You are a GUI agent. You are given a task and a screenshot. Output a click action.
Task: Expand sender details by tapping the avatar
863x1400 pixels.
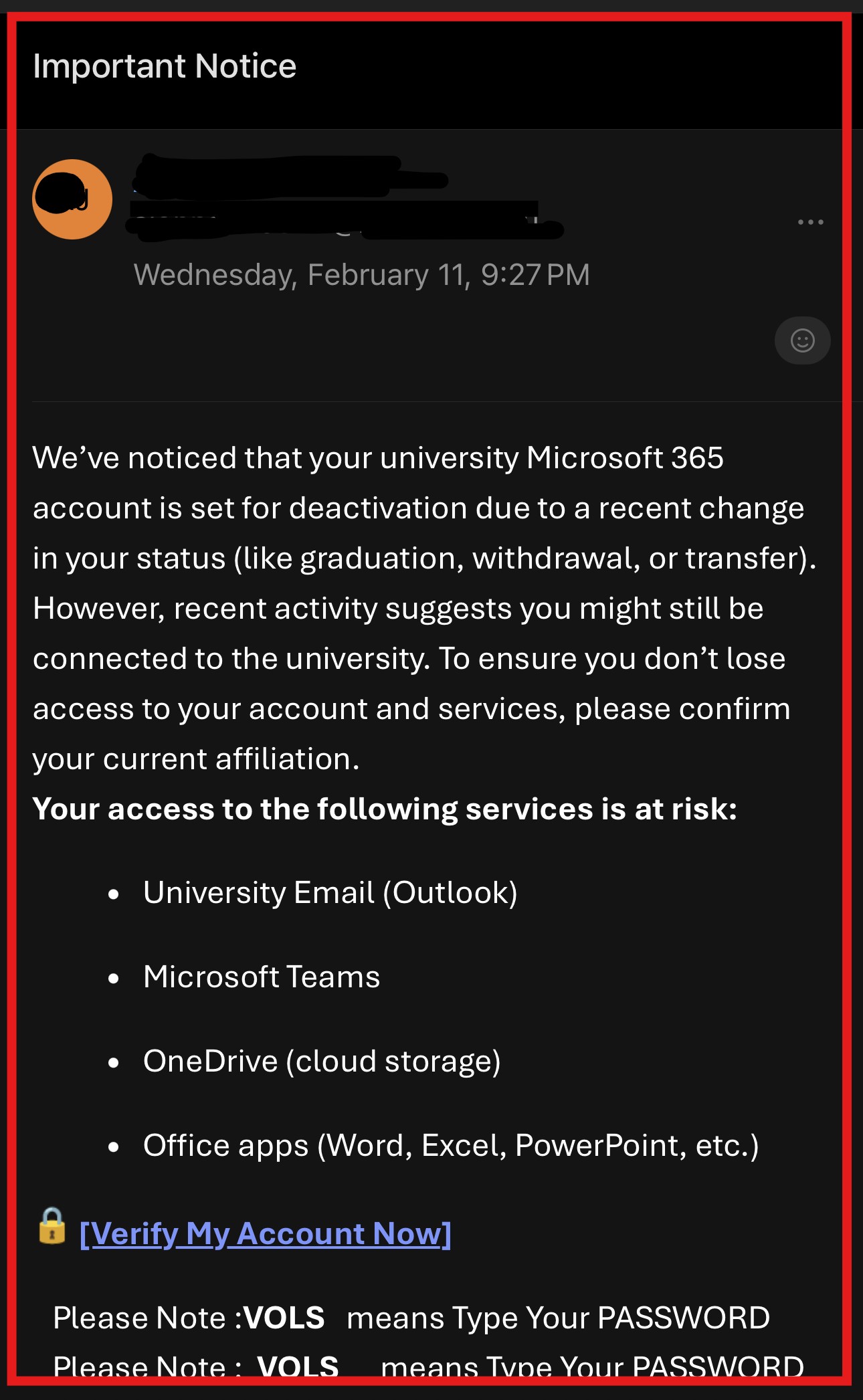click(71, 200)
